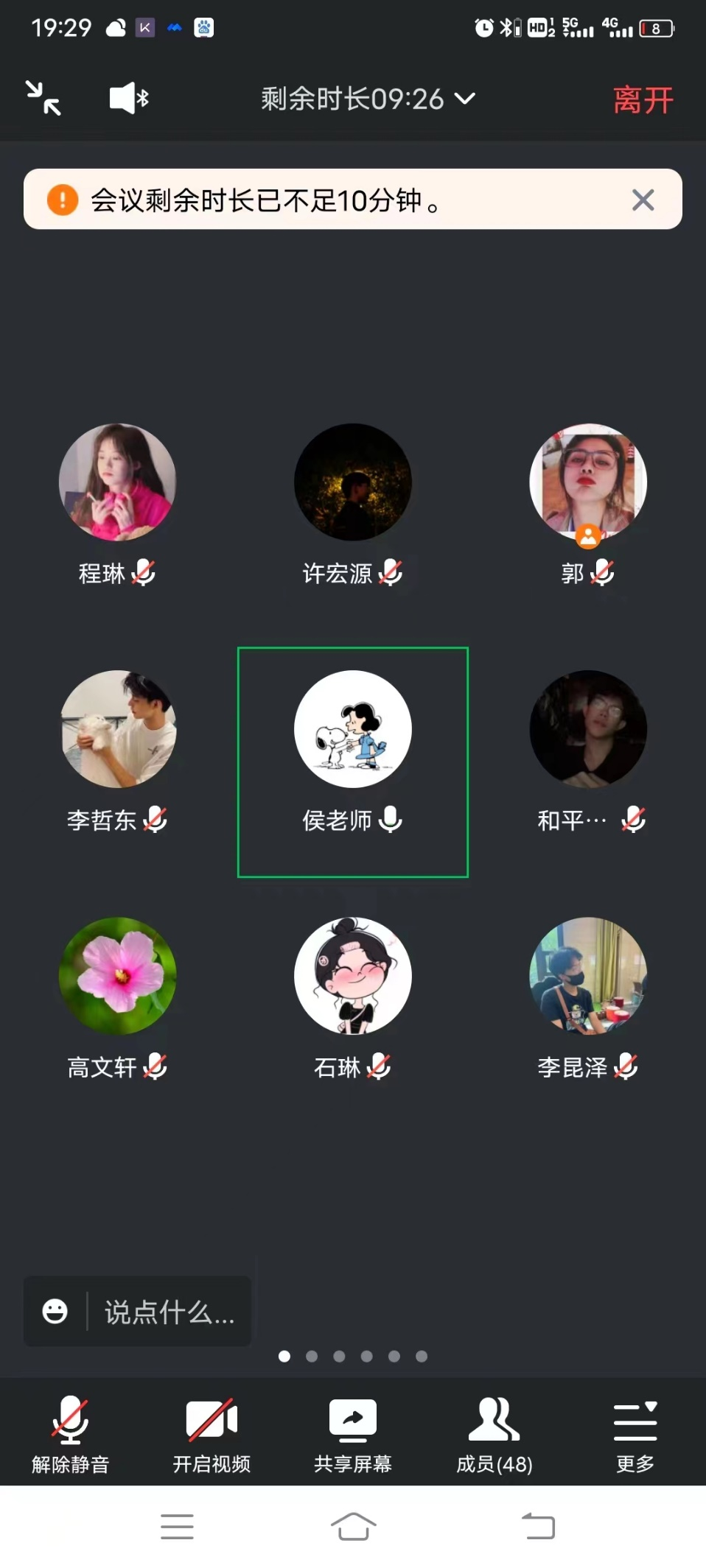Leave the meeting via 离开
Viewport: 706px width, 1568px height.
[x=643, y=100]
